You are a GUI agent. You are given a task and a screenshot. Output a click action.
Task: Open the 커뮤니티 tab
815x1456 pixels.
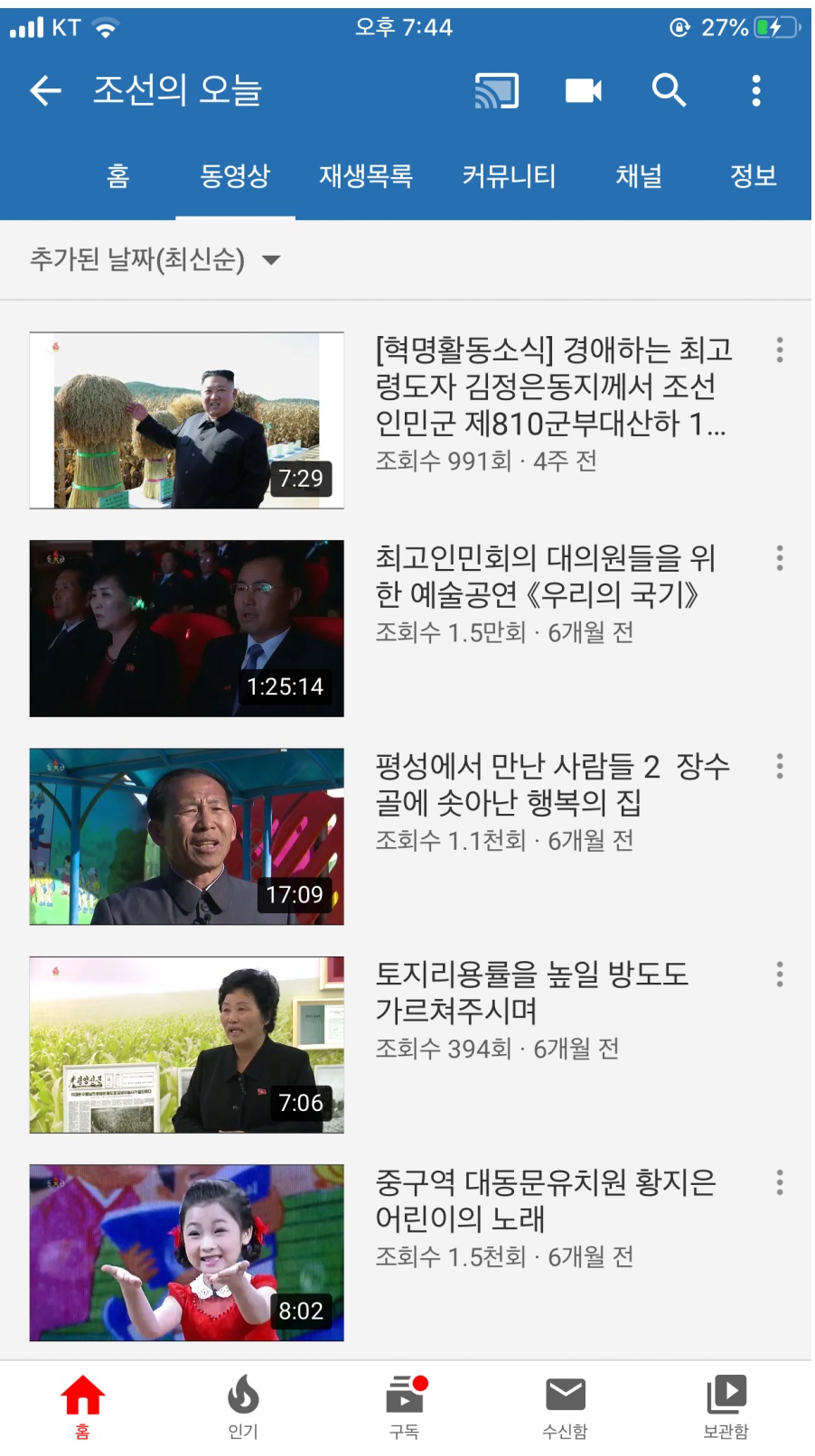click(x=509, y=175)
